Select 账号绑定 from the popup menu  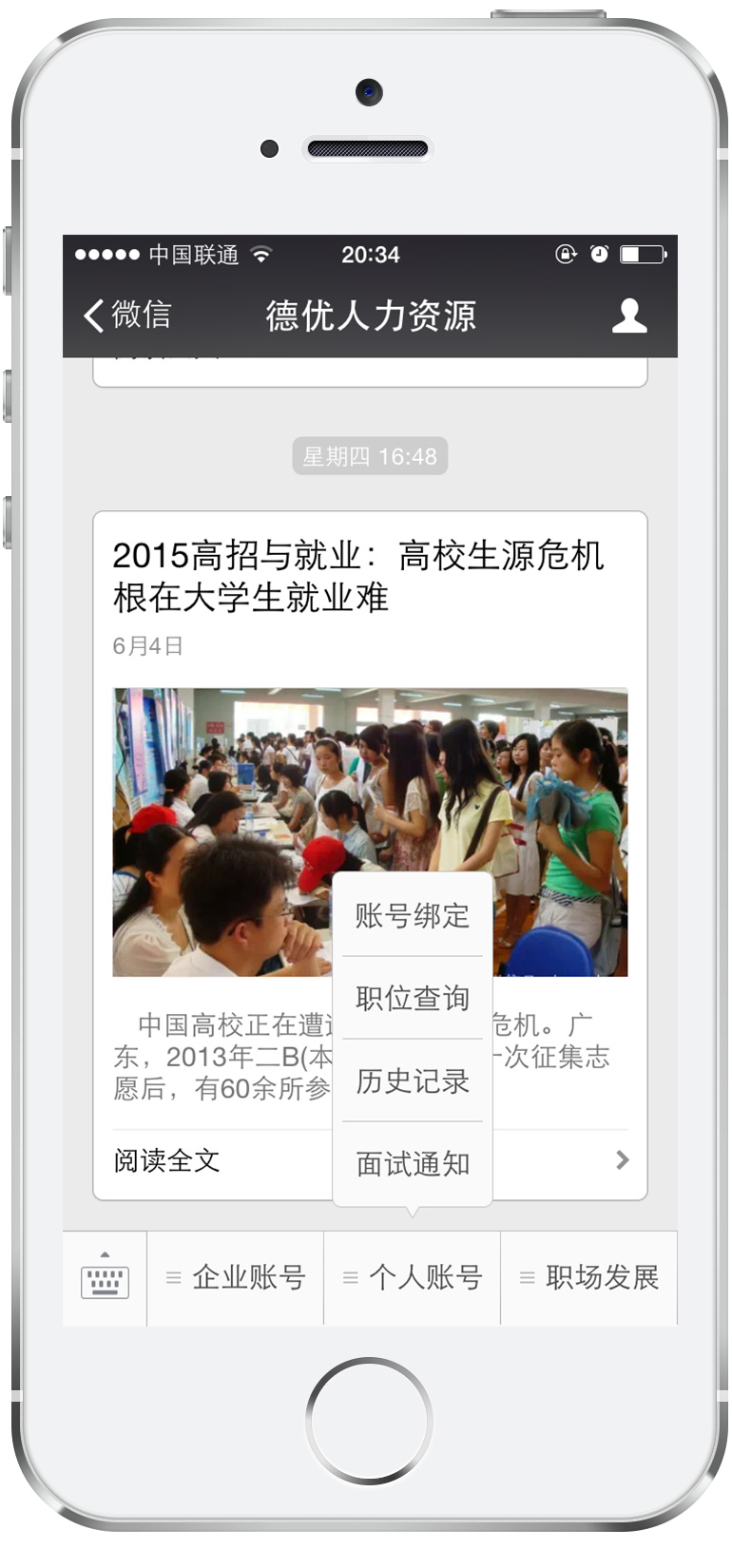(413, 916)
